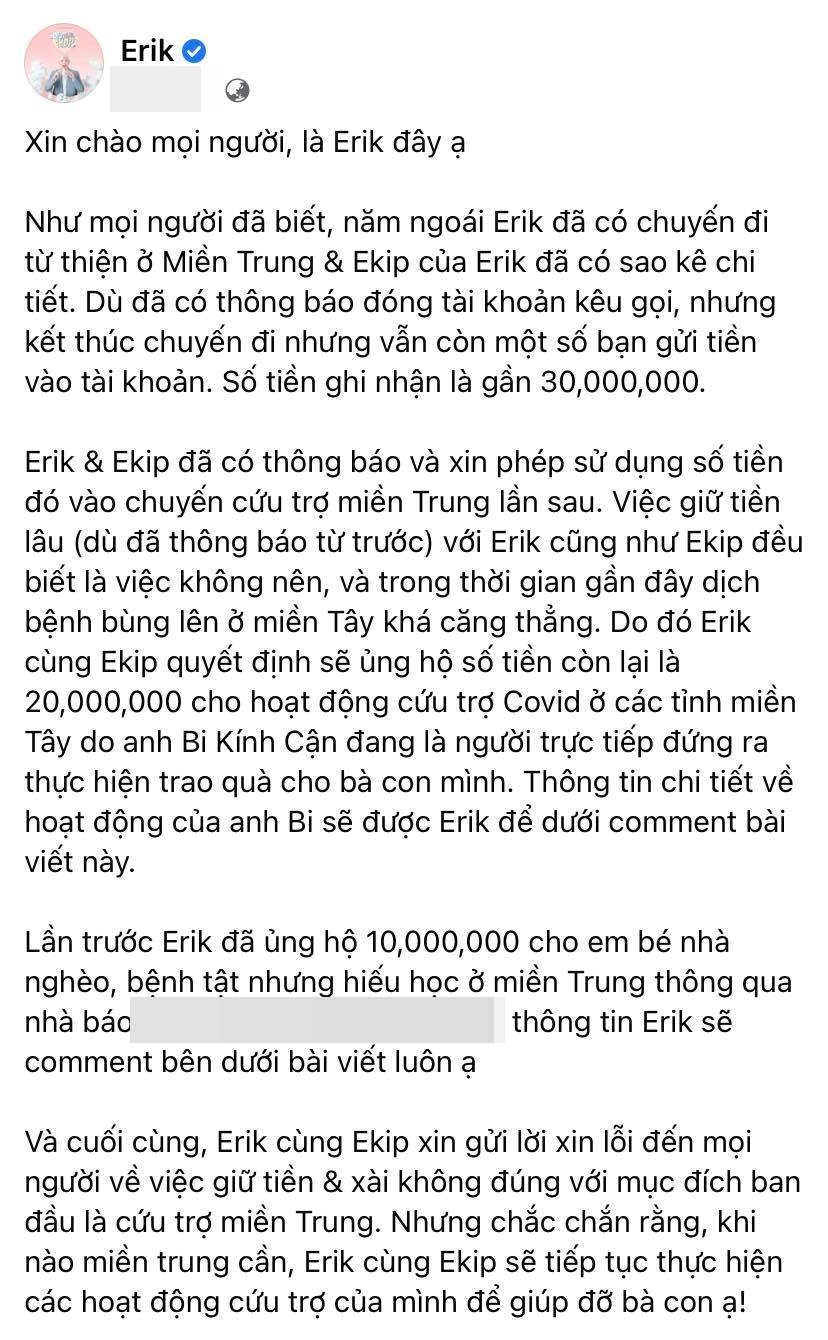Open the Erik page name link
This screenshot has width=828, height=1340.
click(148, 49)
